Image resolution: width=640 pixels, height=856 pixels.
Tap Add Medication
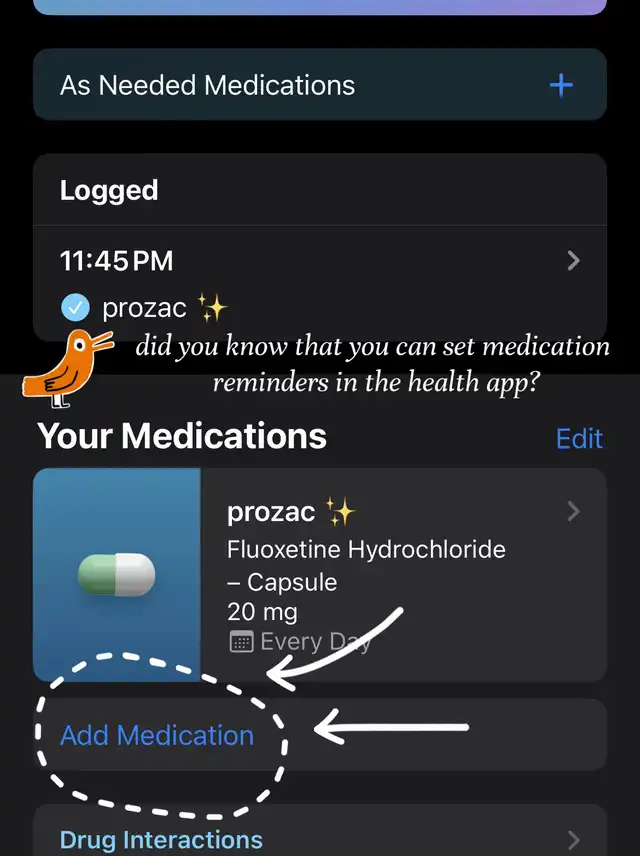[x=157, y=735]
